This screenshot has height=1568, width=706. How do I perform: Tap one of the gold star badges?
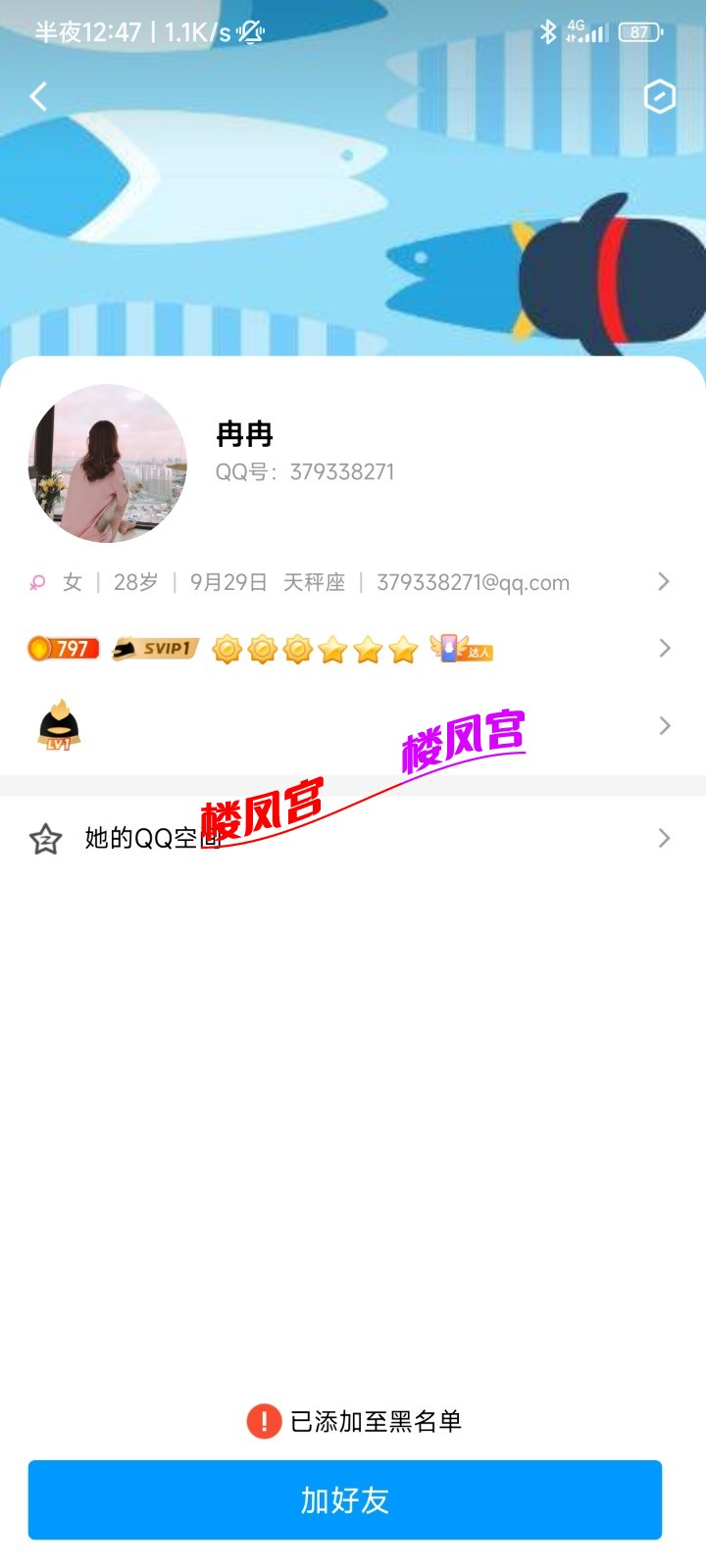pyautogui.click(x=367, y=649)
